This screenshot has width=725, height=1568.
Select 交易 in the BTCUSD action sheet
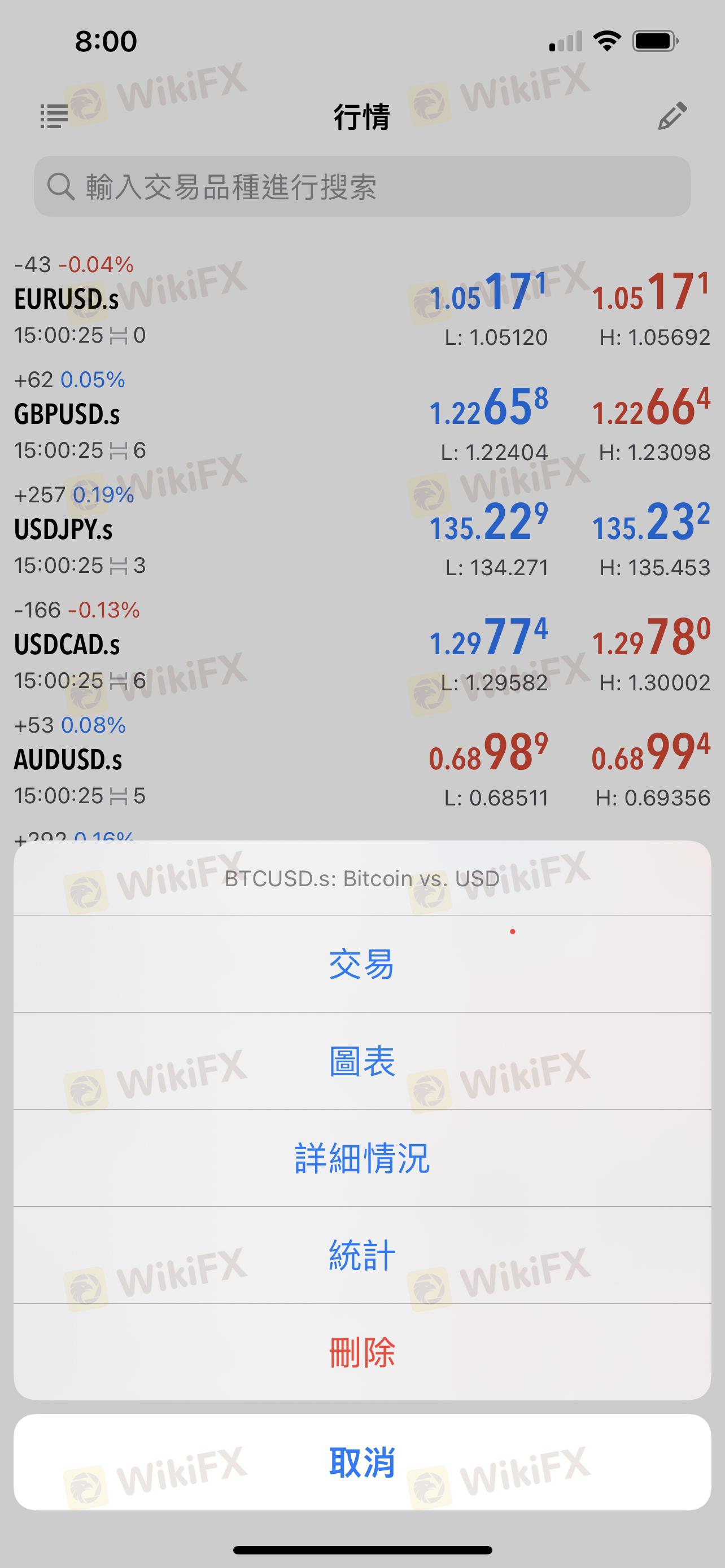coord(362,964)
